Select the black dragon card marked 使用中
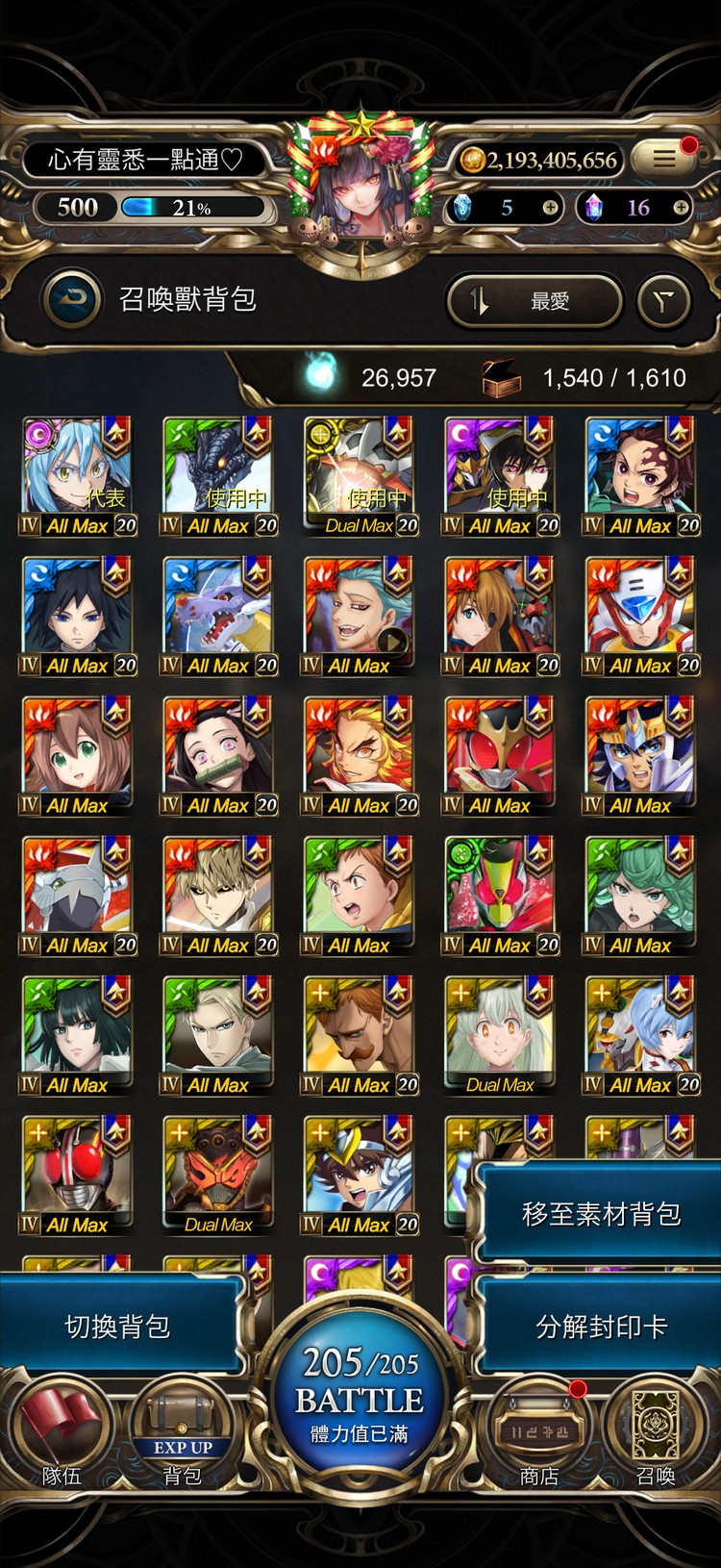Viewport: 721px width, 1568px height. point(218,475)
